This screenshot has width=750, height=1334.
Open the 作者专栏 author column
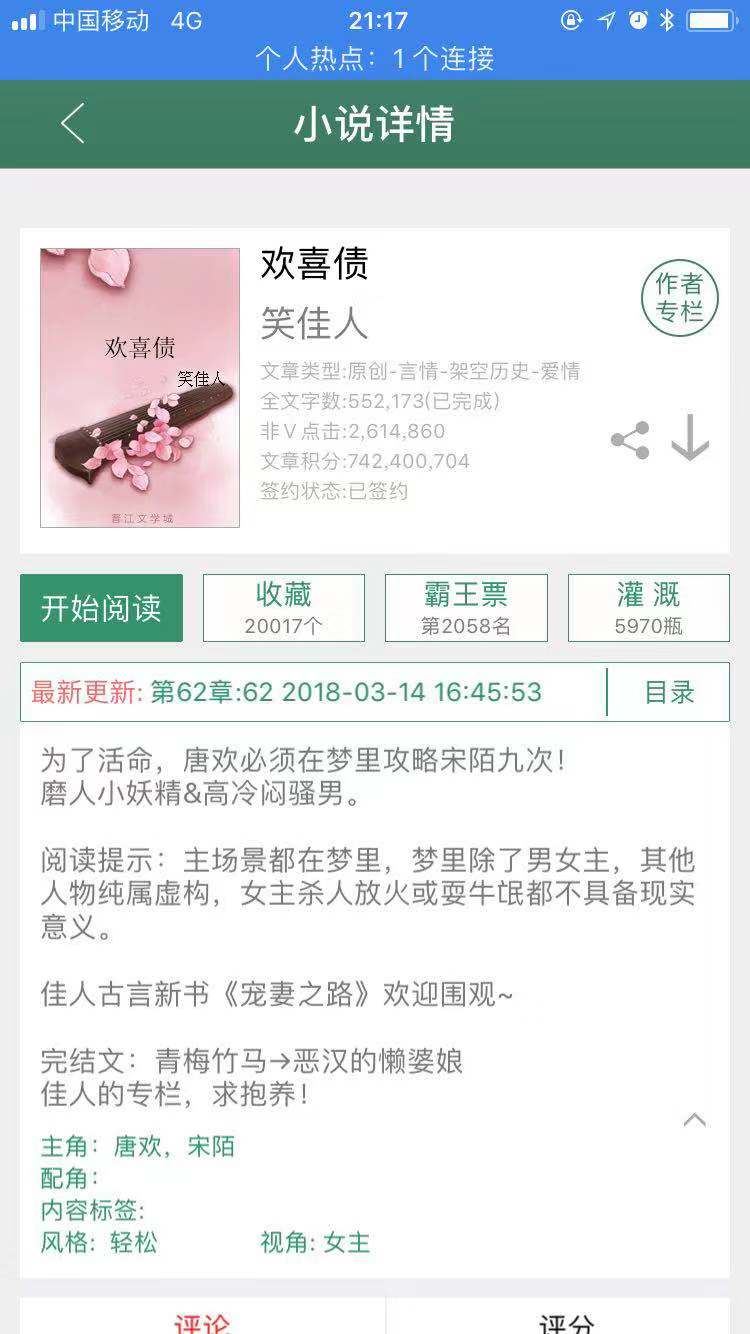click(x=680, y=297)
